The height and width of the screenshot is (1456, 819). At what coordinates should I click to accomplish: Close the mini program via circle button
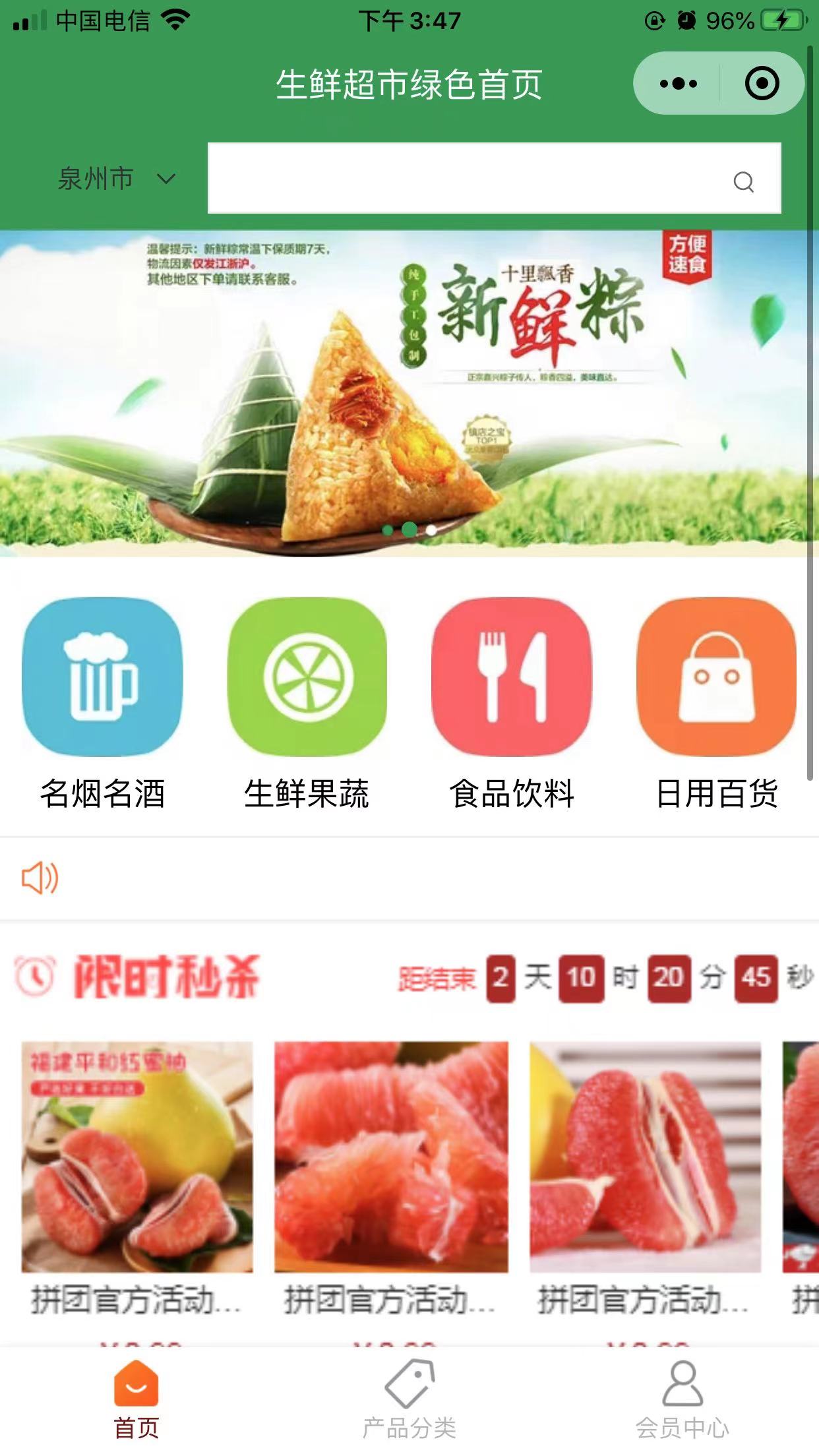[x=762, y=84]
